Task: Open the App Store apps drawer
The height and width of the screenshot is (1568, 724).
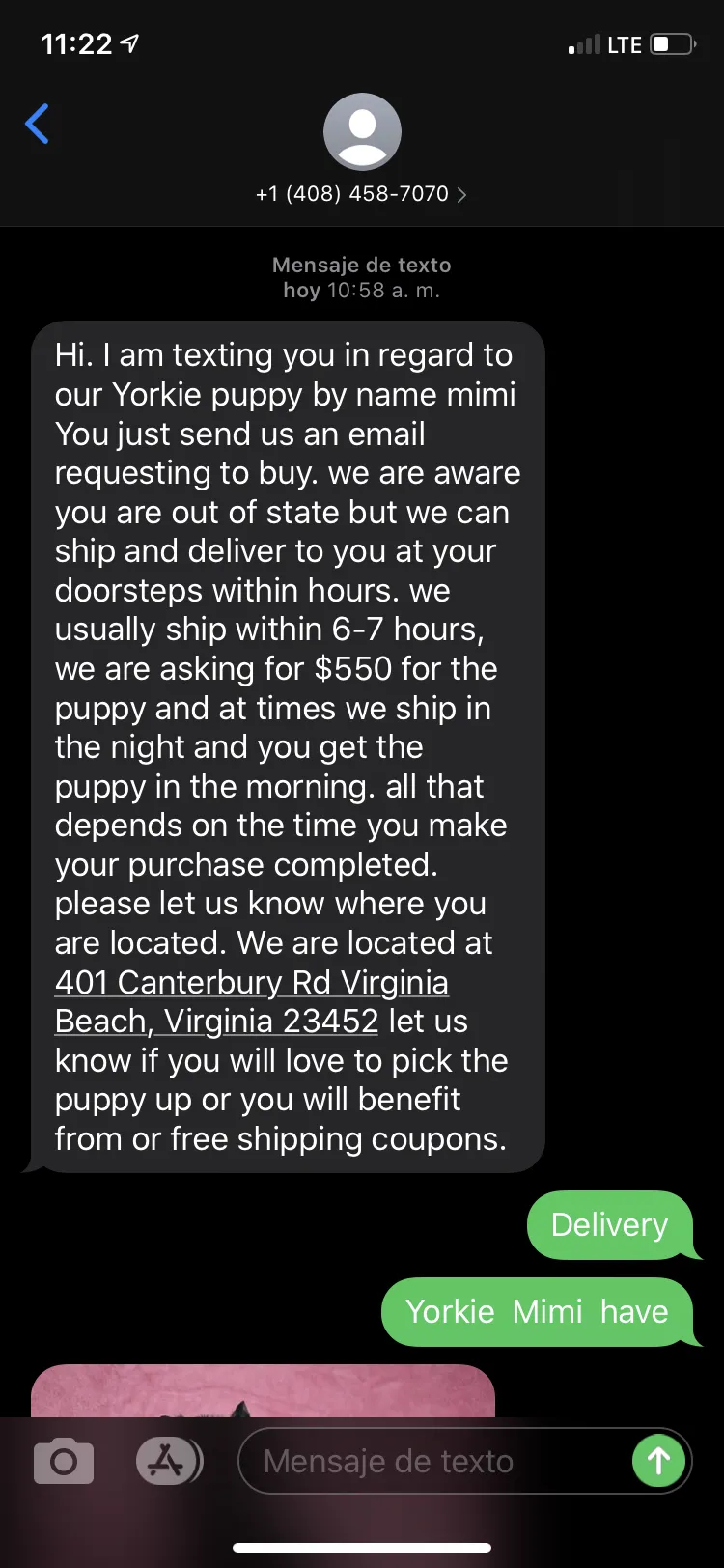Action: coord(169,1461)
